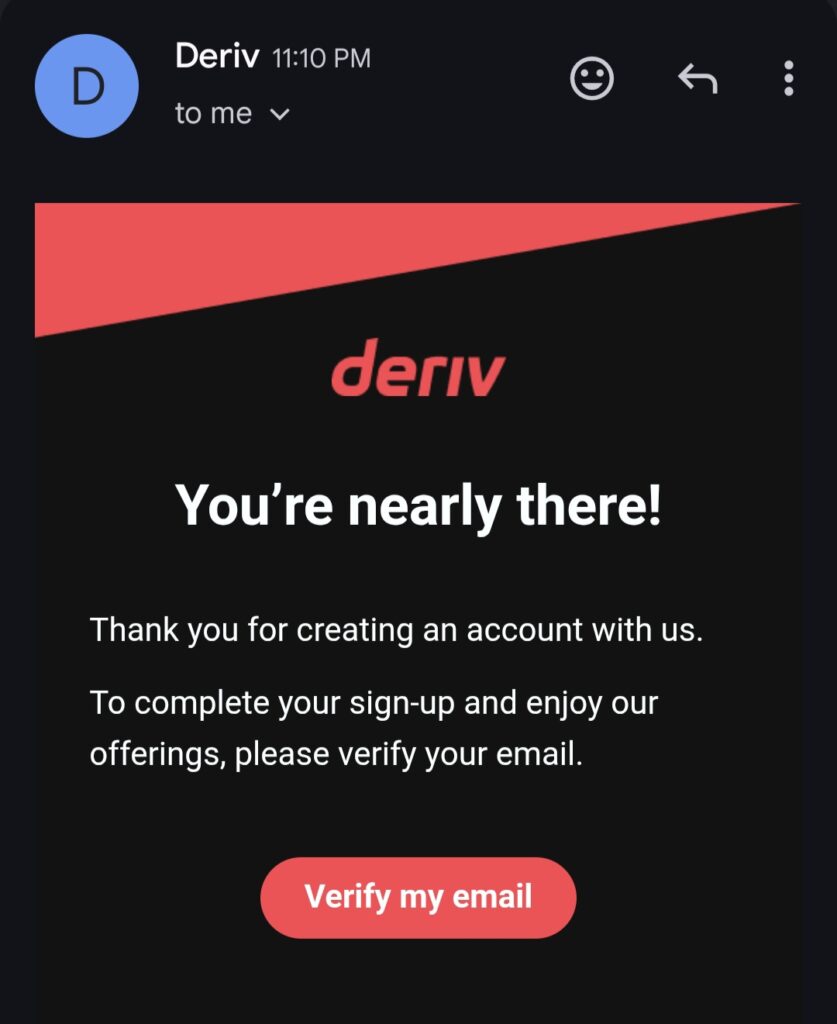Image resolution: width=837 pixels, height=1024 pixels.
Task: Expand recipient details next to 'to me'
Action: 280,115
